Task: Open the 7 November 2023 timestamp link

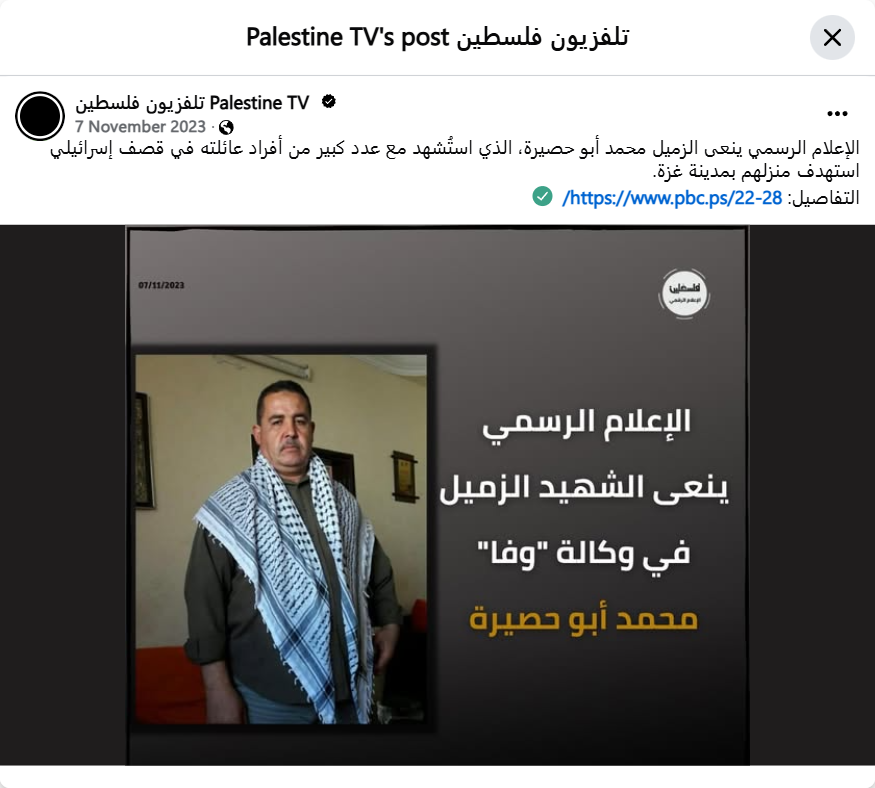Action: (140, 127)
